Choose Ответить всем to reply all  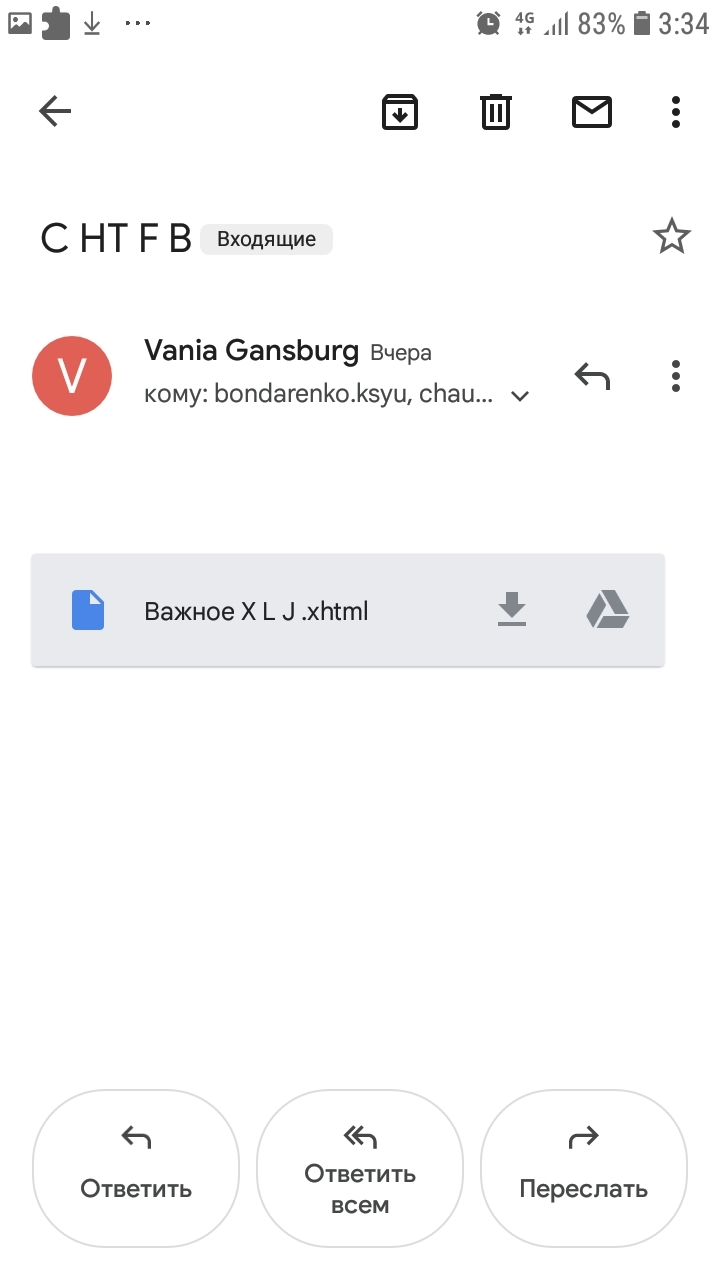360,1168
